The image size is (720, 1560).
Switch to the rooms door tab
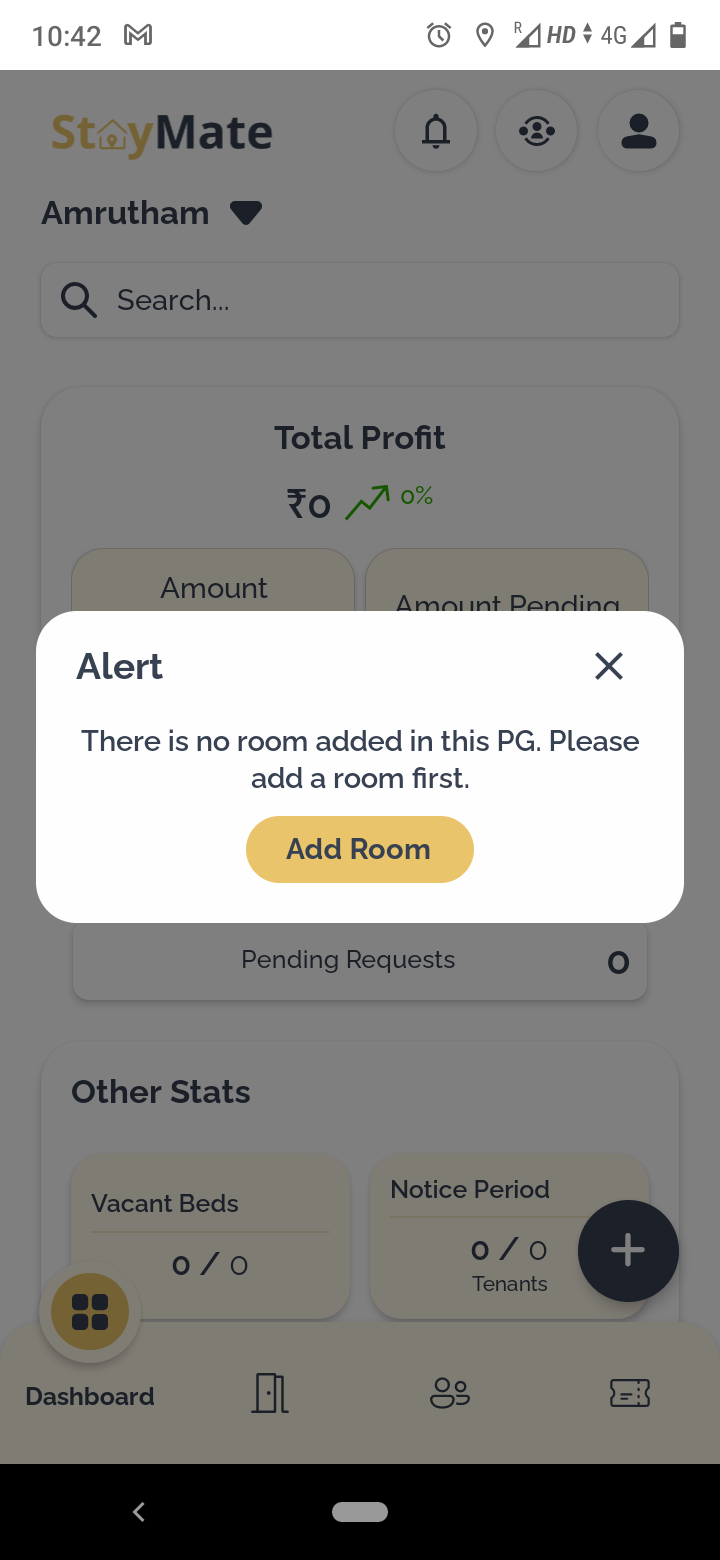tap(270, 1393)
